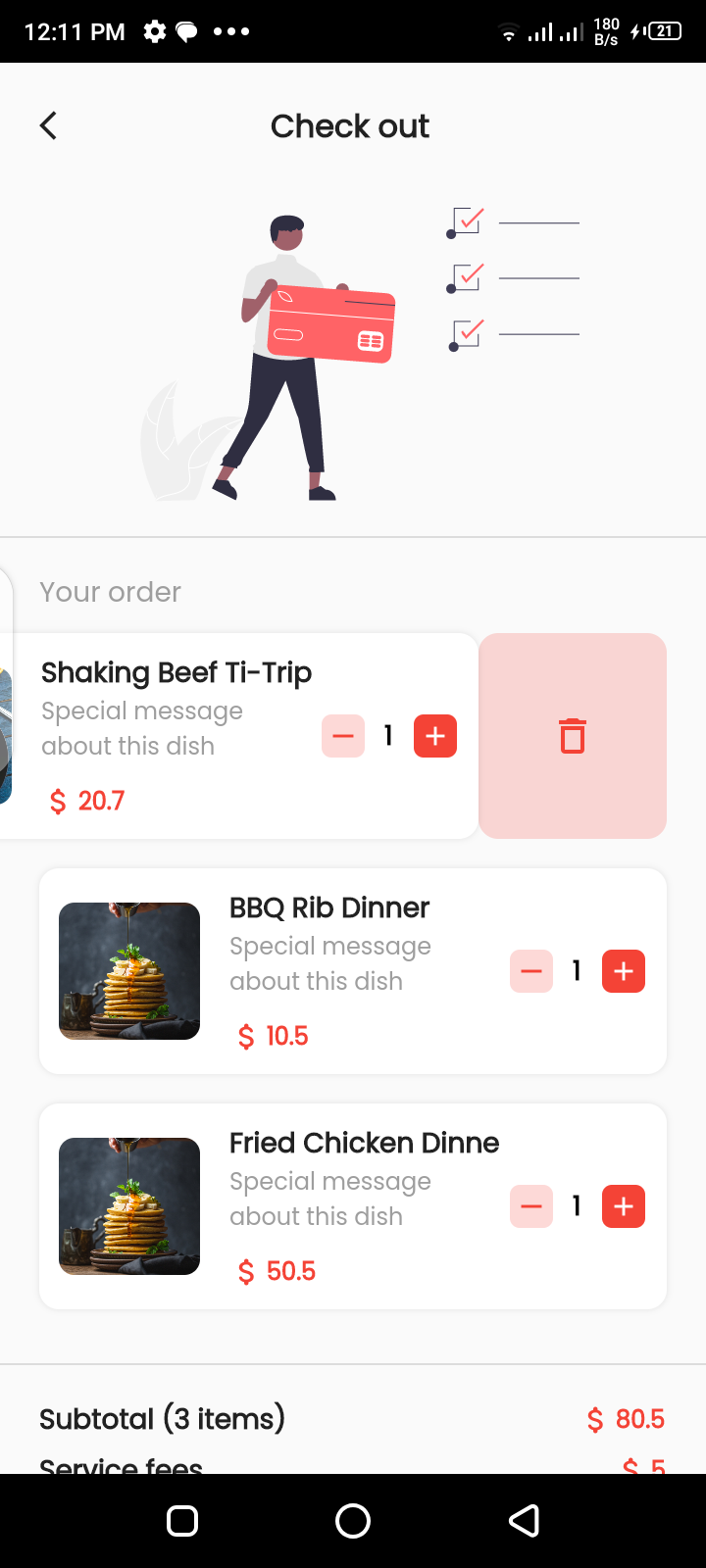Viewport: 706px width, 1568px height.
Task: Decrease BBQ Rib Dinner quantity
Action: (531, 971)
